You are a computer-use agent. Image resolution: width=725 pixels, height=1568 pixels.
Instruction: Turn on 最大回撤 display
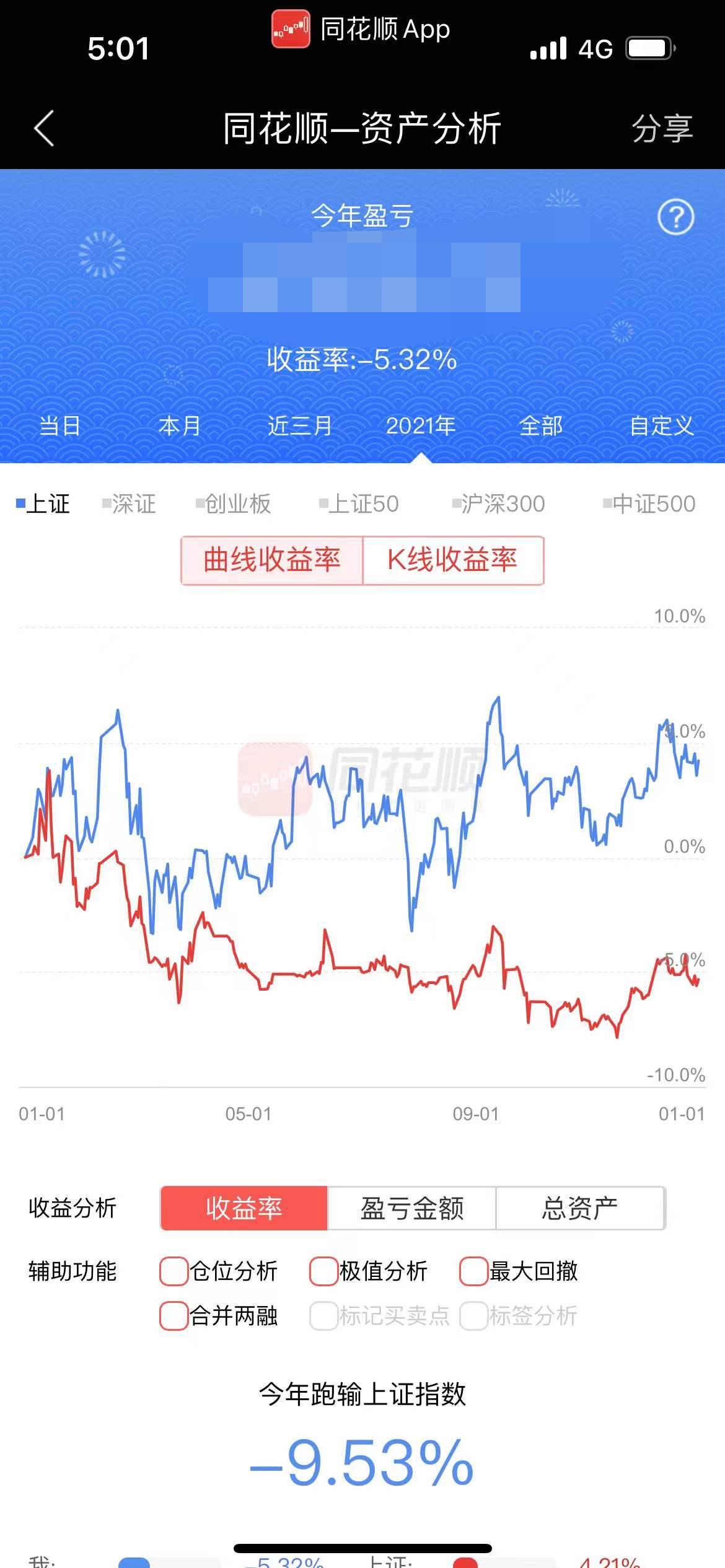point(474,1271)
